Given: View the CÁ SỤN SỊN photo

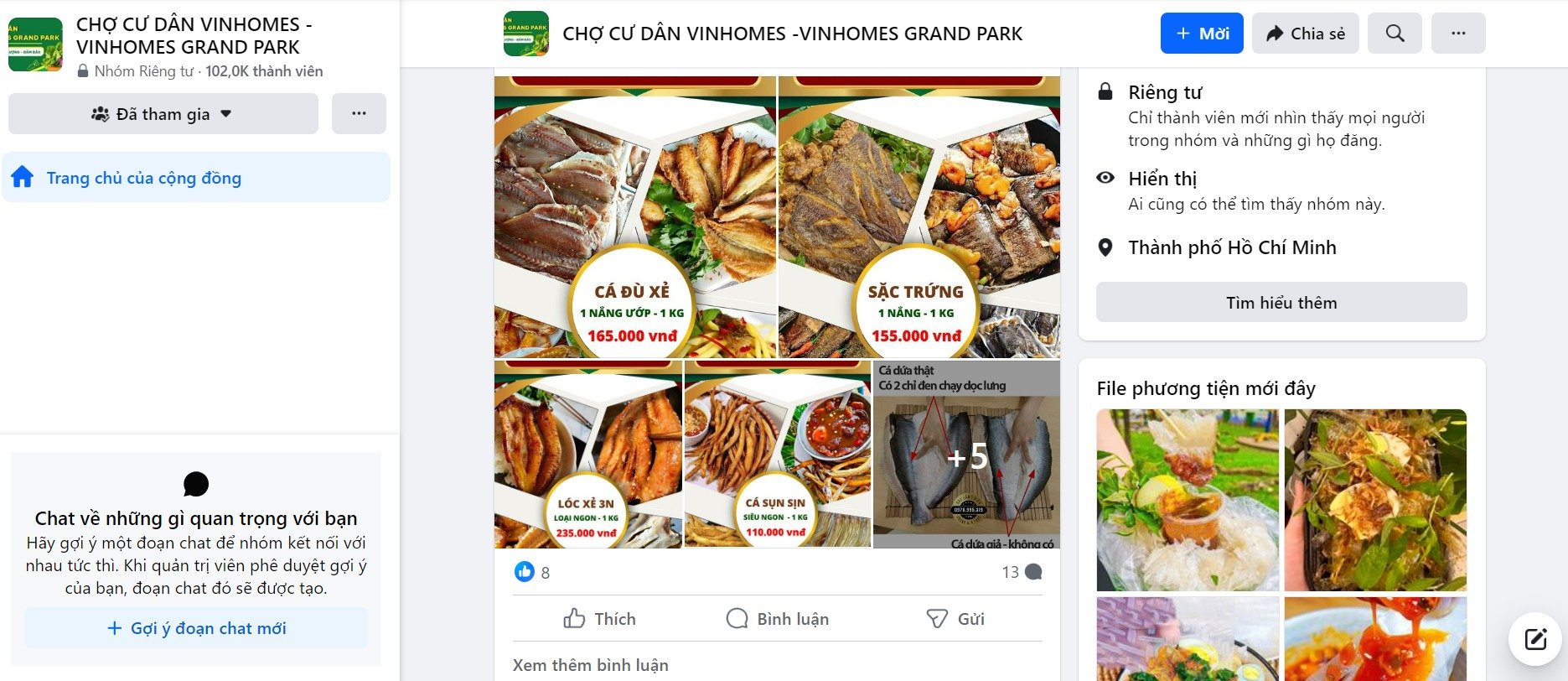Looking at the screenshot, I should (777, 455).
